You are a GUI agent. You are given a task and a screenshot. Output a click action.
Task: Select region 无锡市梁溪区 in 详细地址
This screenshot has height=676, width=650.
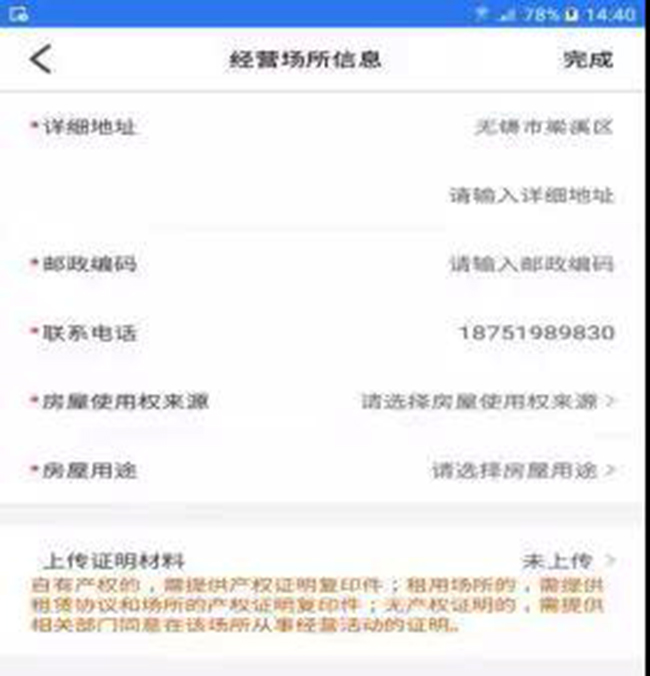(543, 127)
